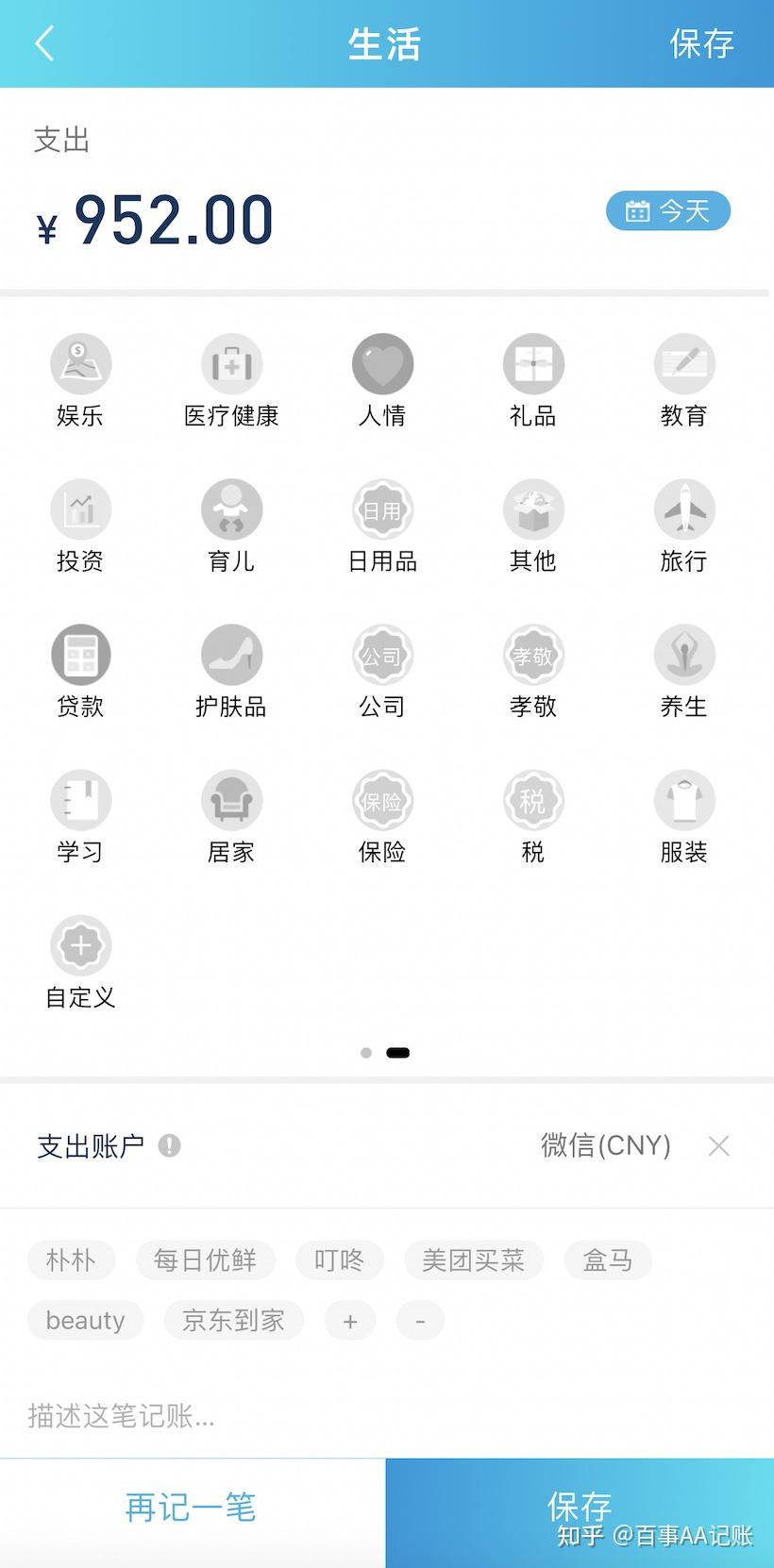The height and width of the screenshot is (1568, 774).
Task: Show info about 支出账户
Action: click(169, 1145)
